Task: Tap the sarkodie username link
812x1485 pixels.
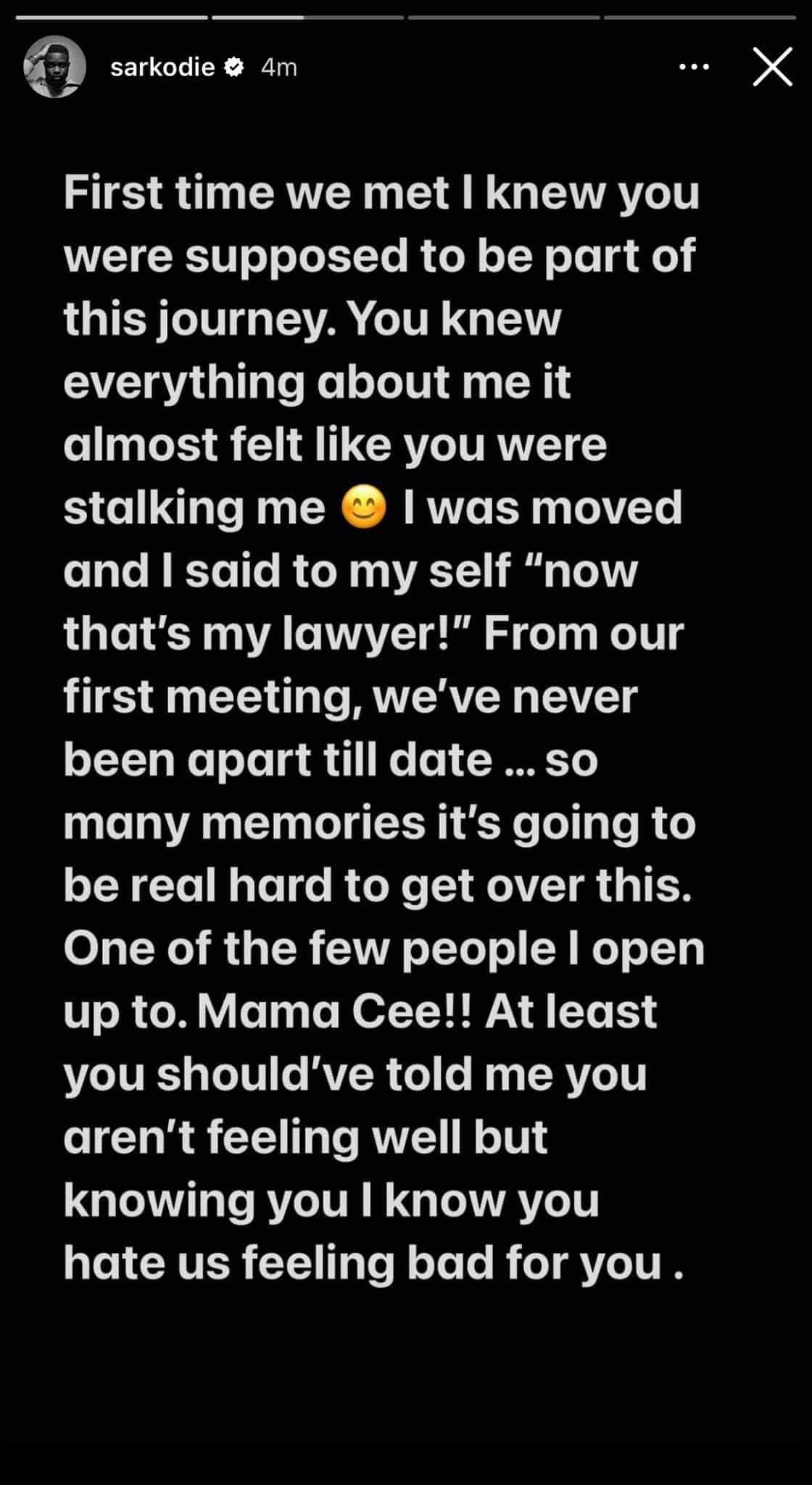Action: pos(162,67)
